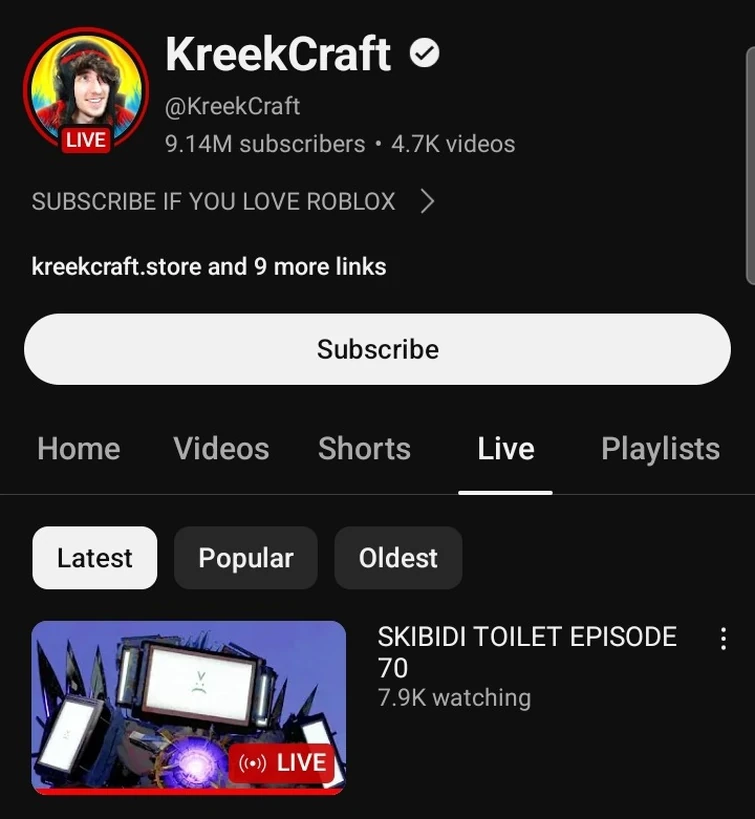
Task: Switch to the Videos tab
Action: (x=220, y=449)
